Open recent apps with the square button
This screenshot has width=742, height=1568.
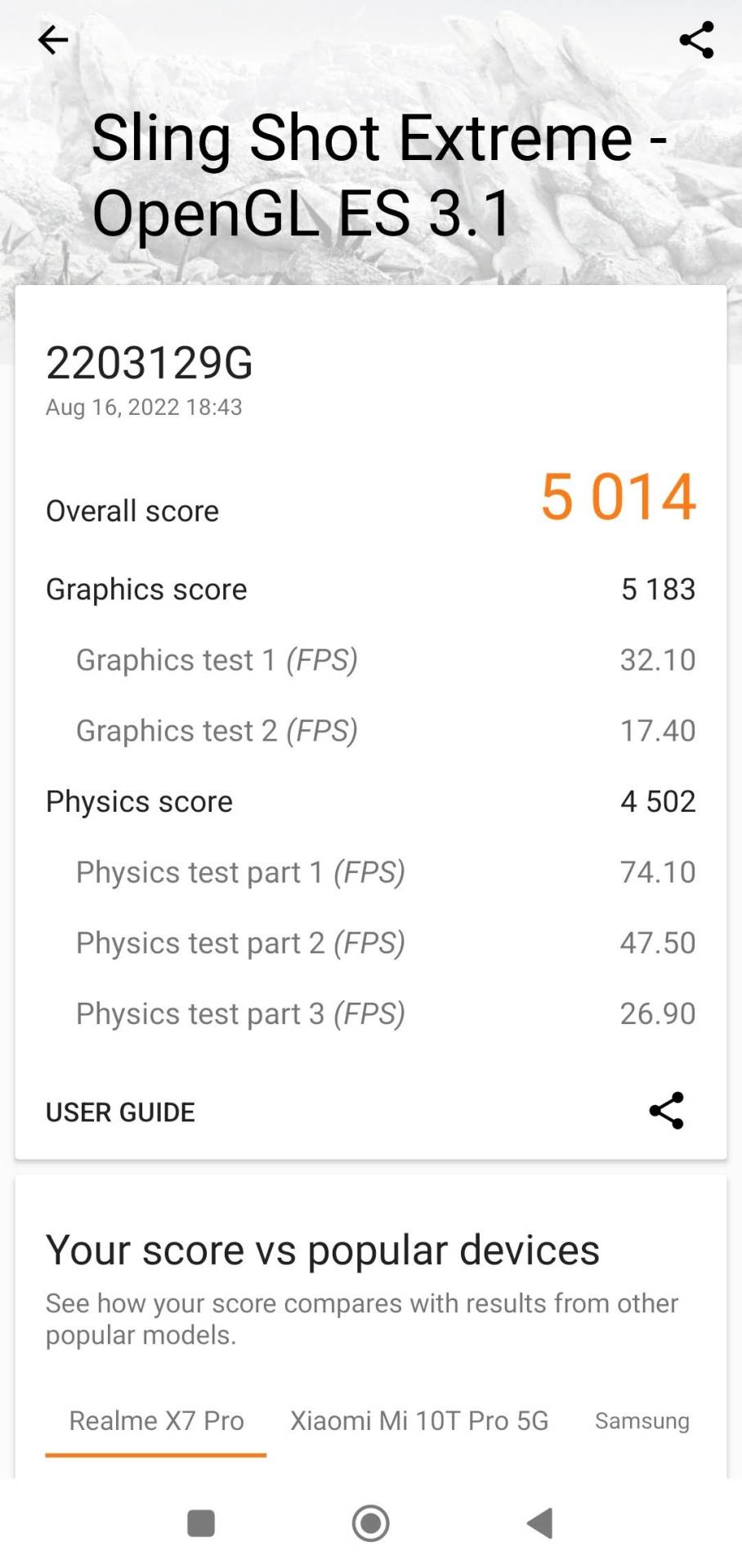pos(201,1523)
